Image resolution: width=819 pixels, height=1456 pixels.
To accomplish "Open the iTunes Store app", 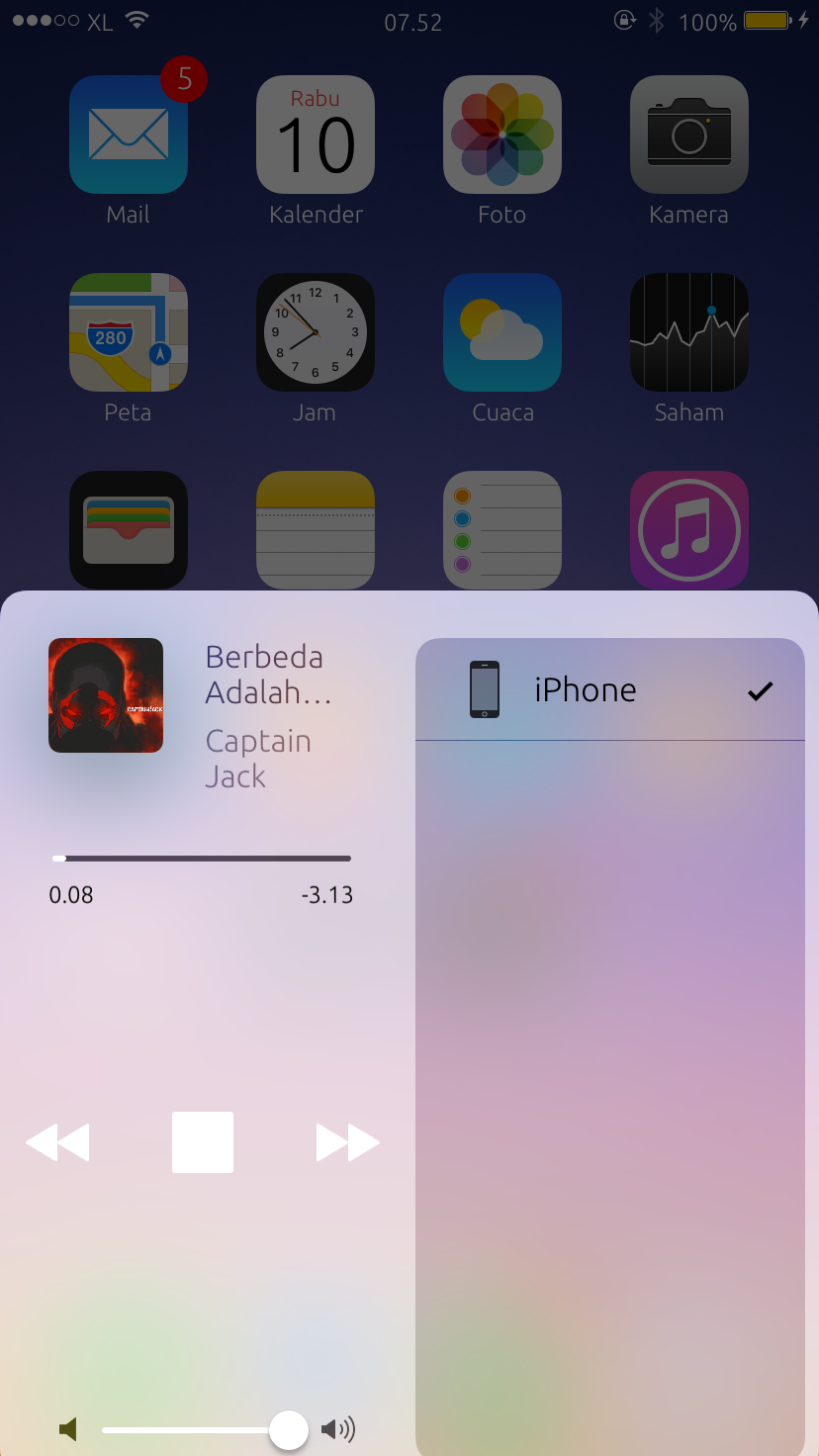I will pos(689,530).
